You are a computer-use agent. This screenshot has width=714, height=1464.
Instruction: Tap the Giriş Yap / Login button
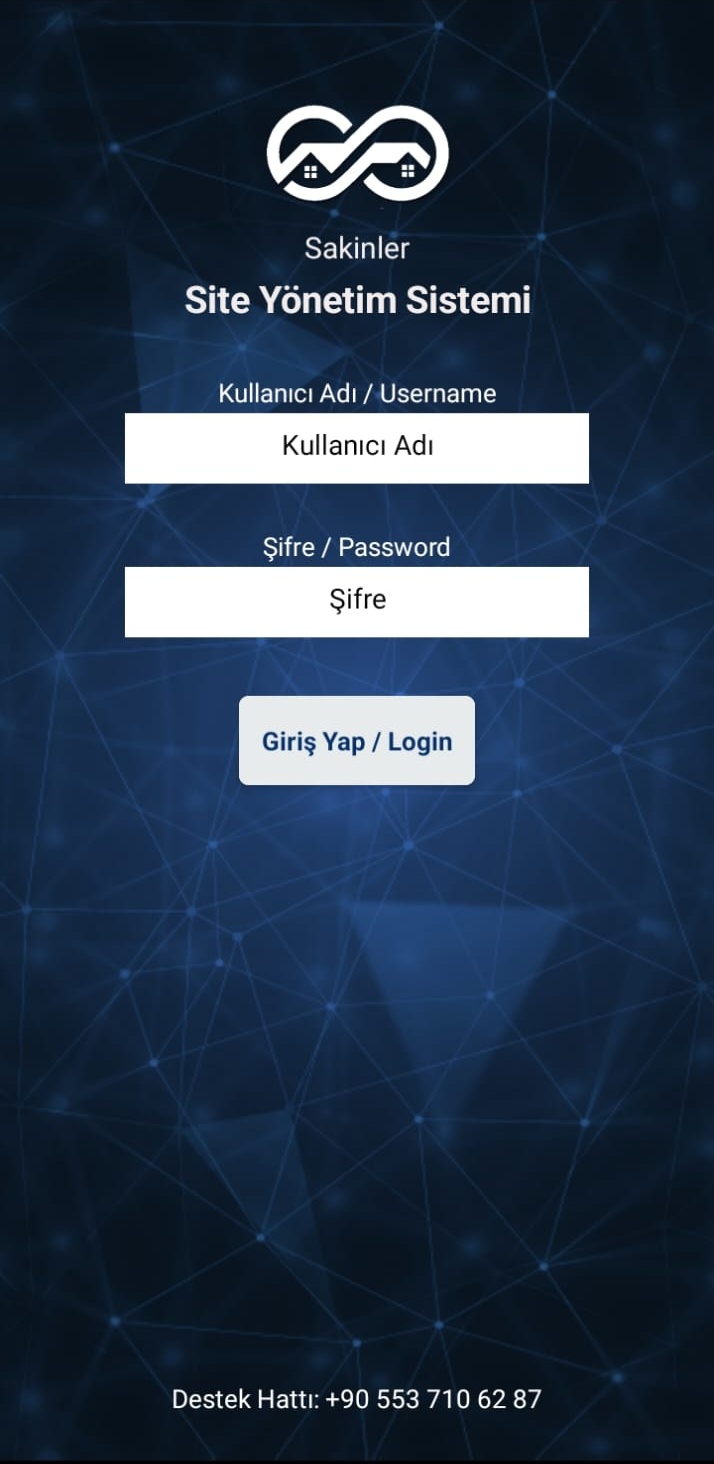356,741
